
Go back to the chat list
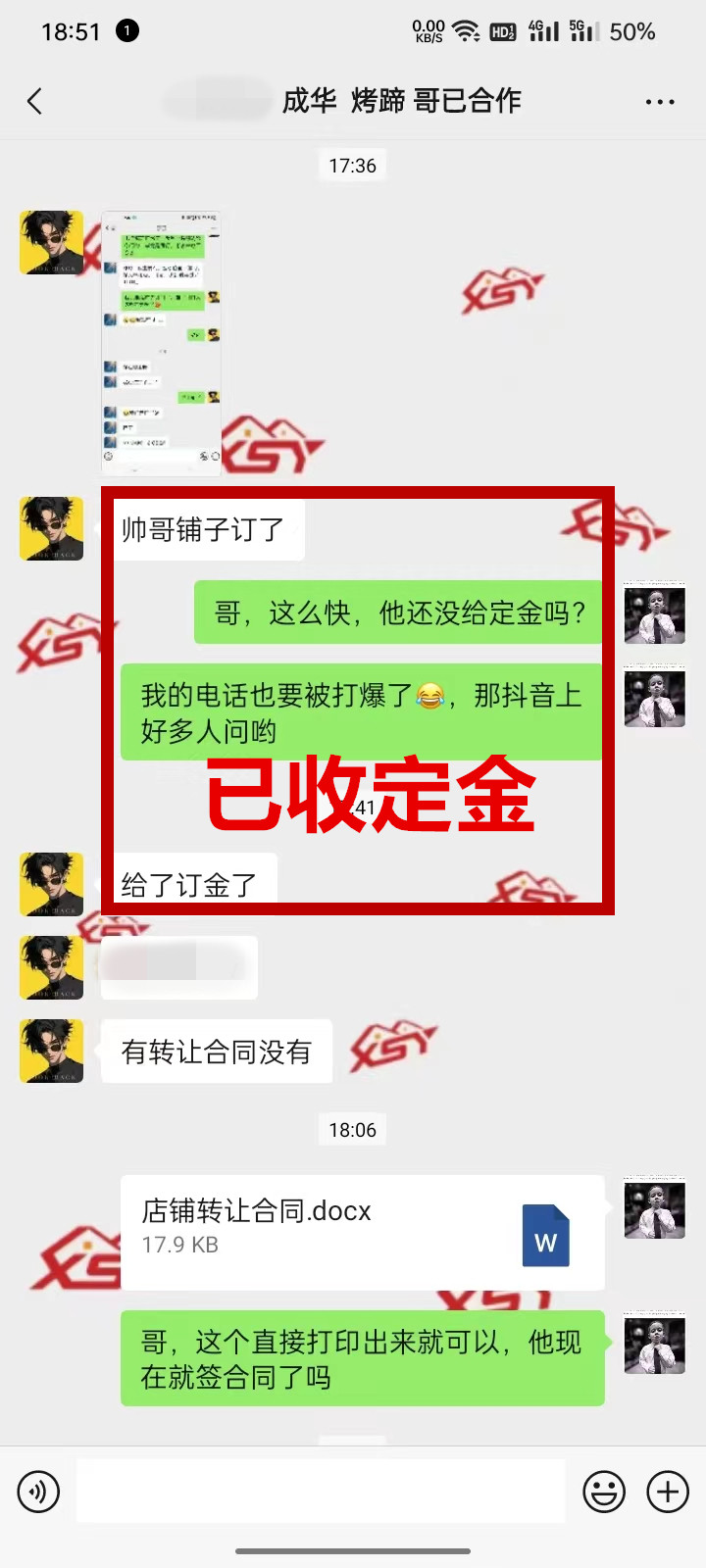(35, 101)
